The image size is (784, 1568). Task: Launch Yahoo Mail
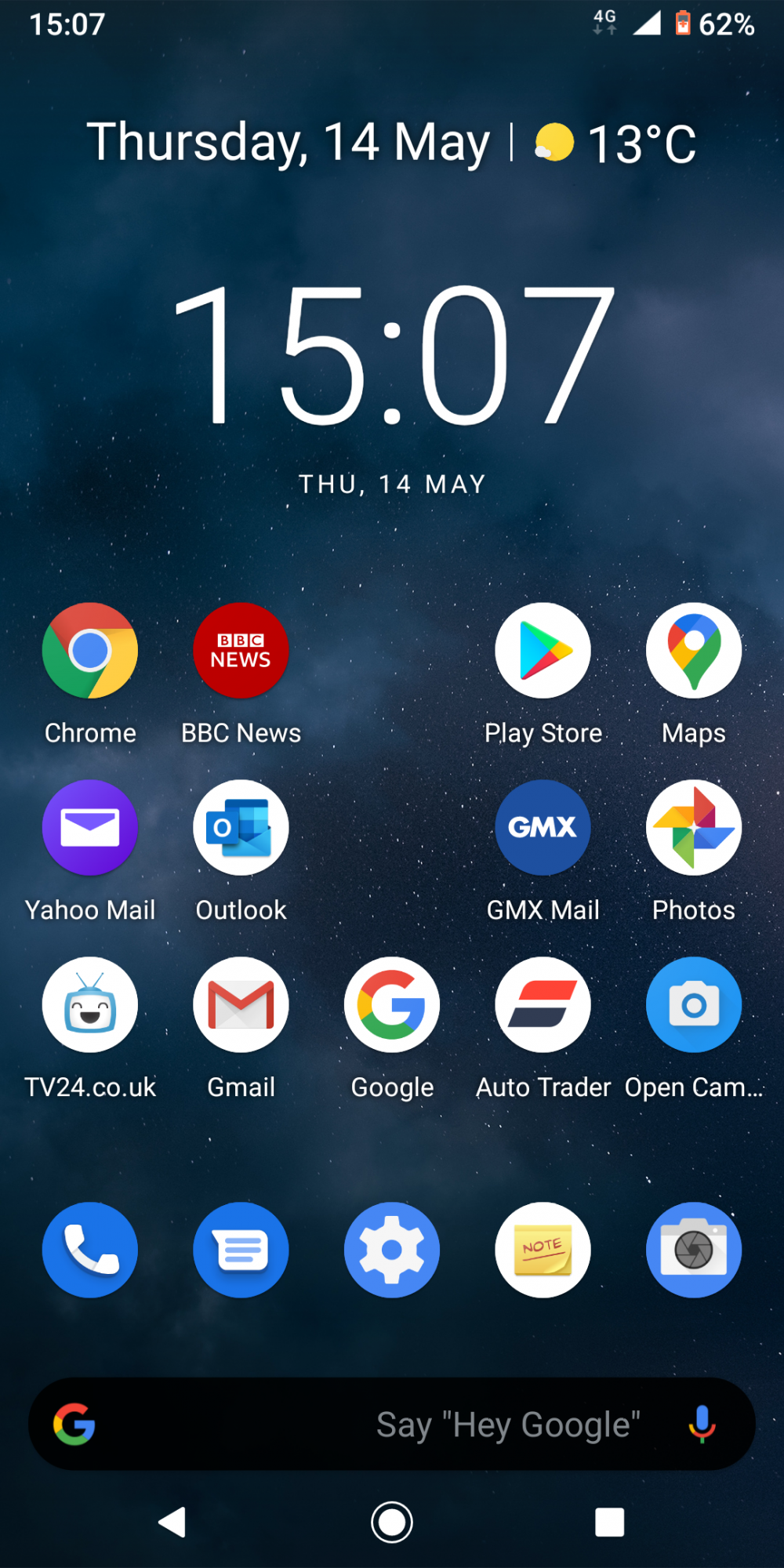point(90,828)
